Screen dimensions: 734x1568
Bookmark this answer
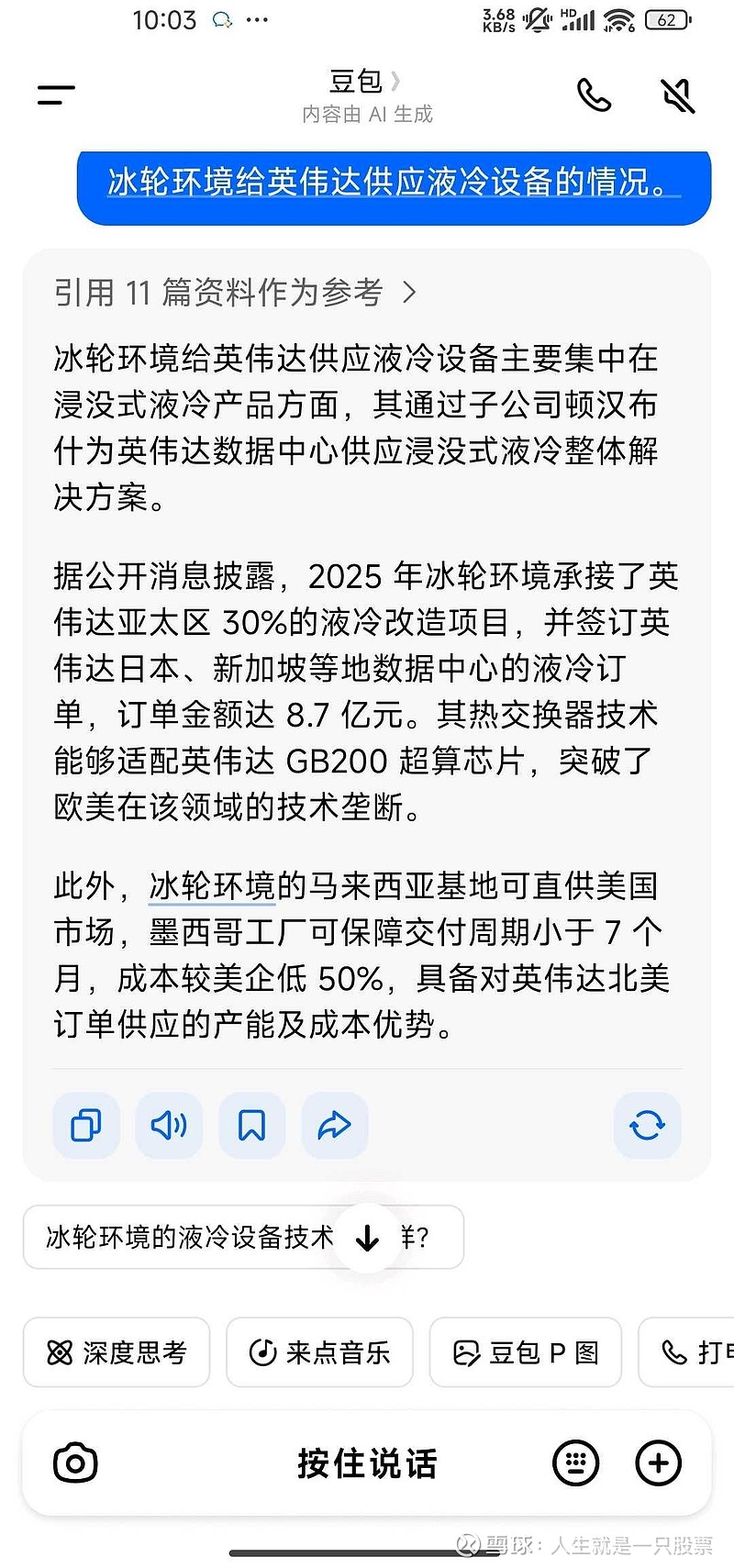(251, 1125)
